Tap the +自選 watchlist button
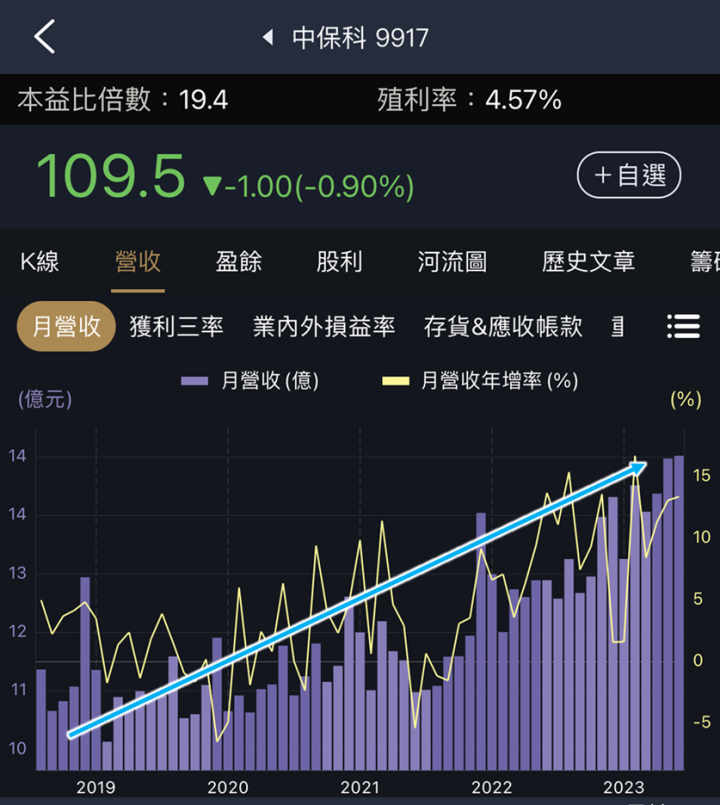Viewport: 720px width, 805px height. point(628,173)
